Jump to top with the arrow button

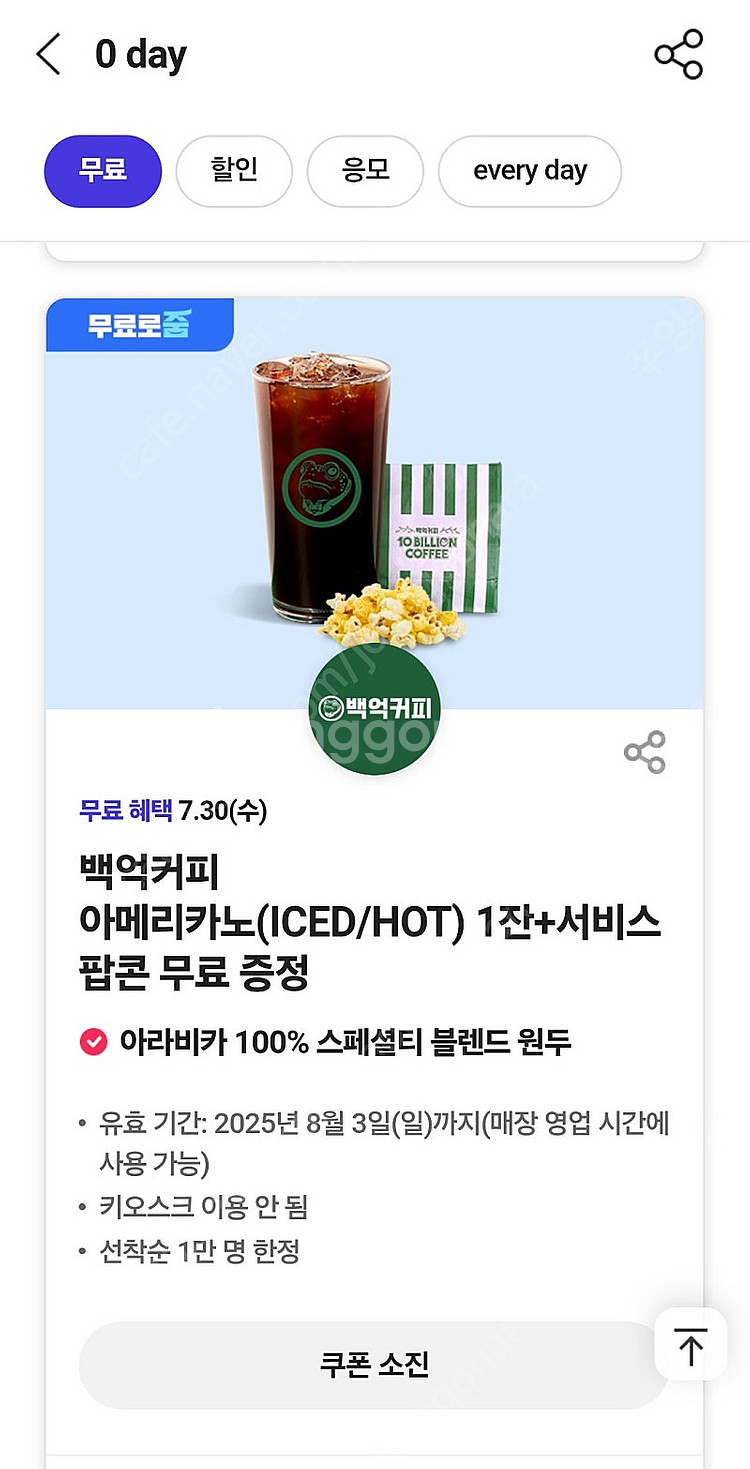tap(690, 1345)
